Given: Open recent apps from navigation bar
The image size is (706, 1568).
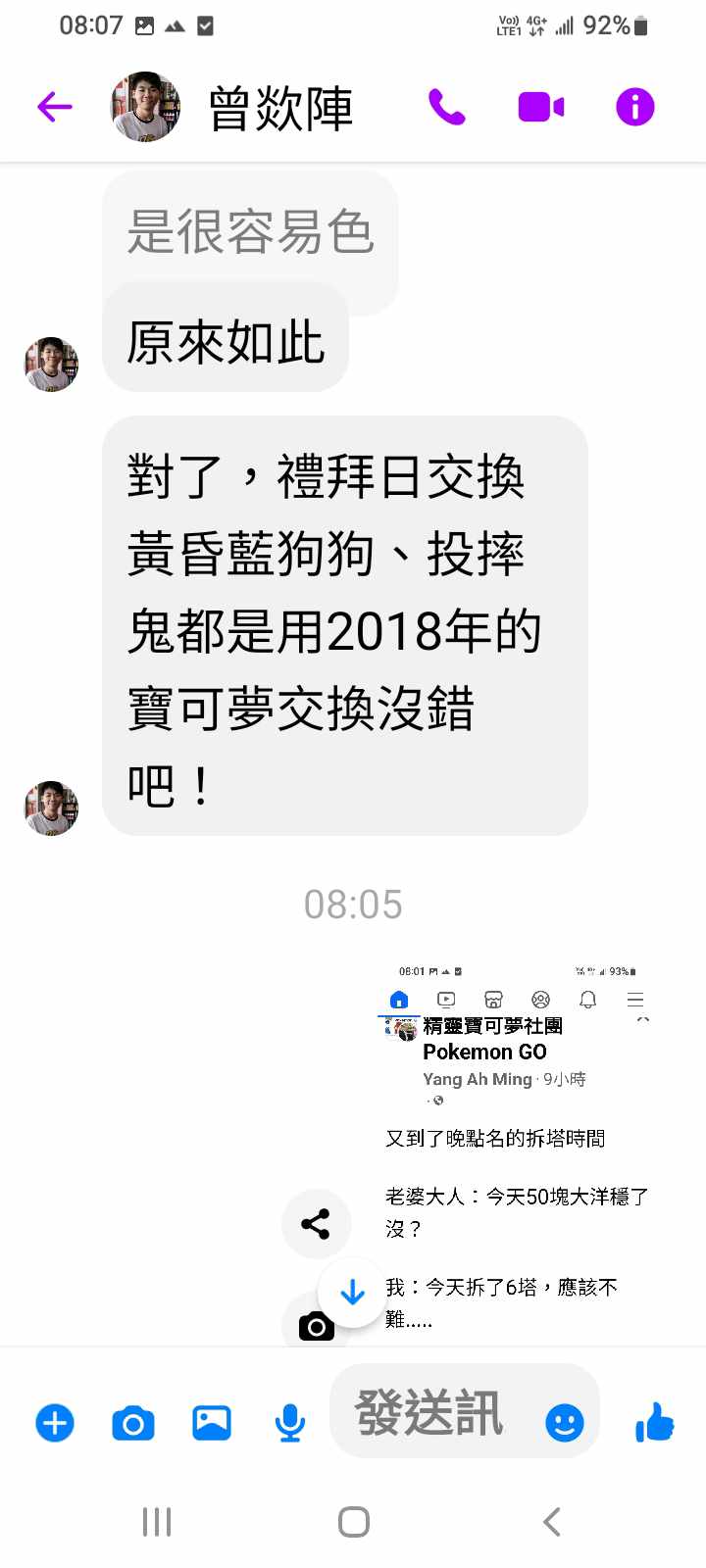Looking at the screenshot, I should (x=157, y=1522).
